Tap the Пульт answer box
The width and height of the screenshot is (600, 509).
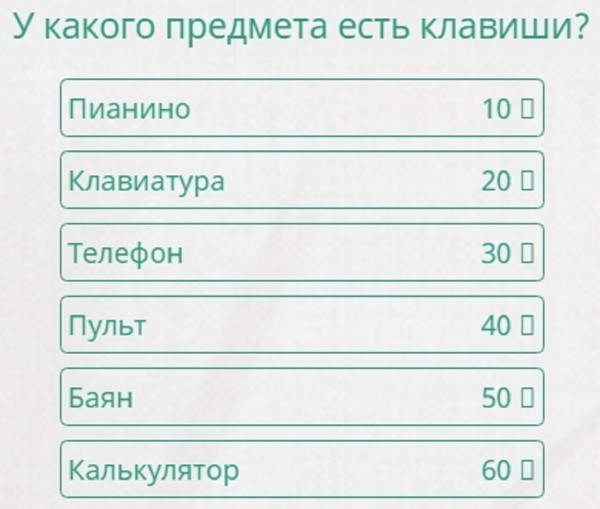pos(301,325)
